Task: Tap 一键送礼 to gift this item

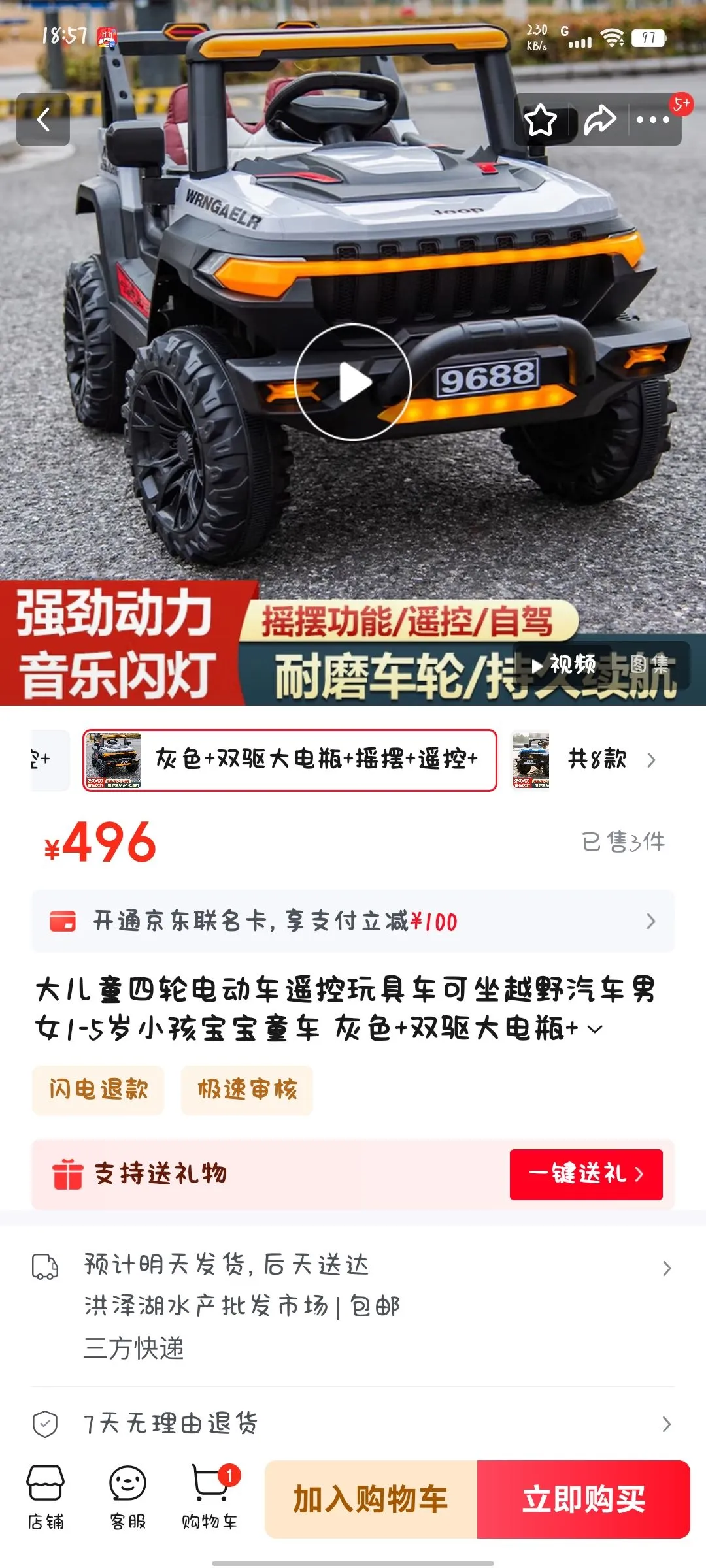Action: point(586,1174)
